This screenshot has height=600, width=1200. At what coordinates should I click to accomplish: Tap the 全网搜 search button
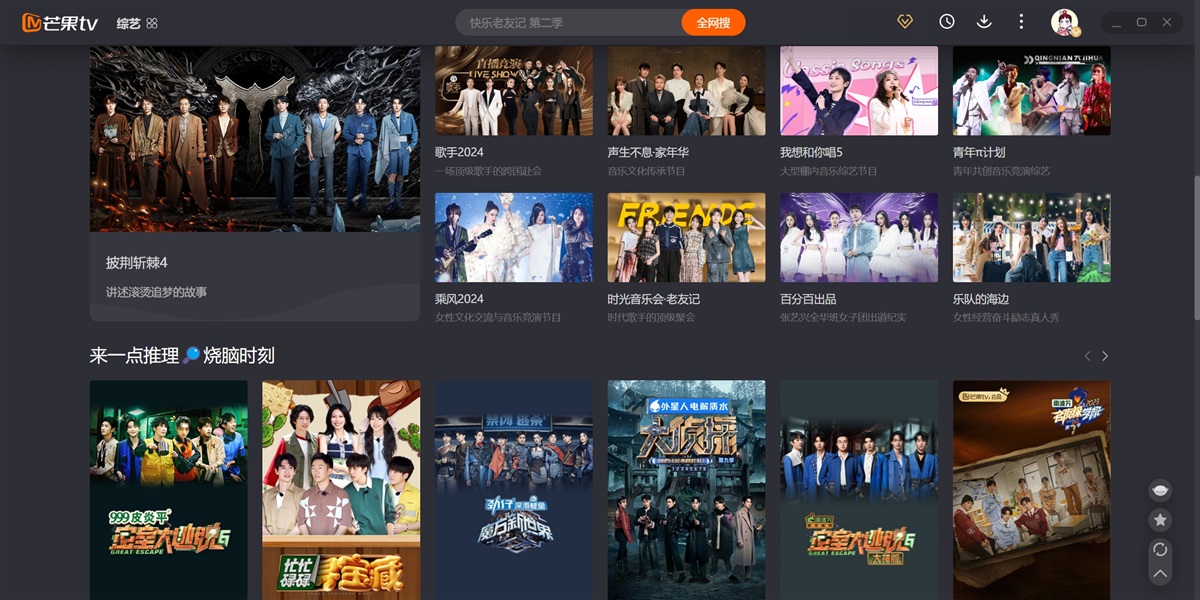(713, 22)
